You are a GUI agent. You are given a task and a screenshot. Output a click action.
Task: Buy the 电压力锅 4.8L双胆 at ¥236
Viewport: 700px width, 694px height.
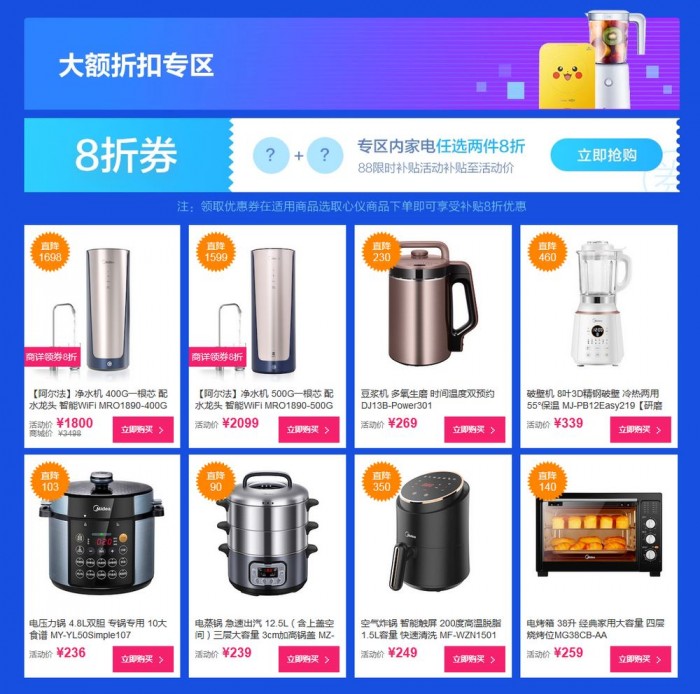(143, 659)
